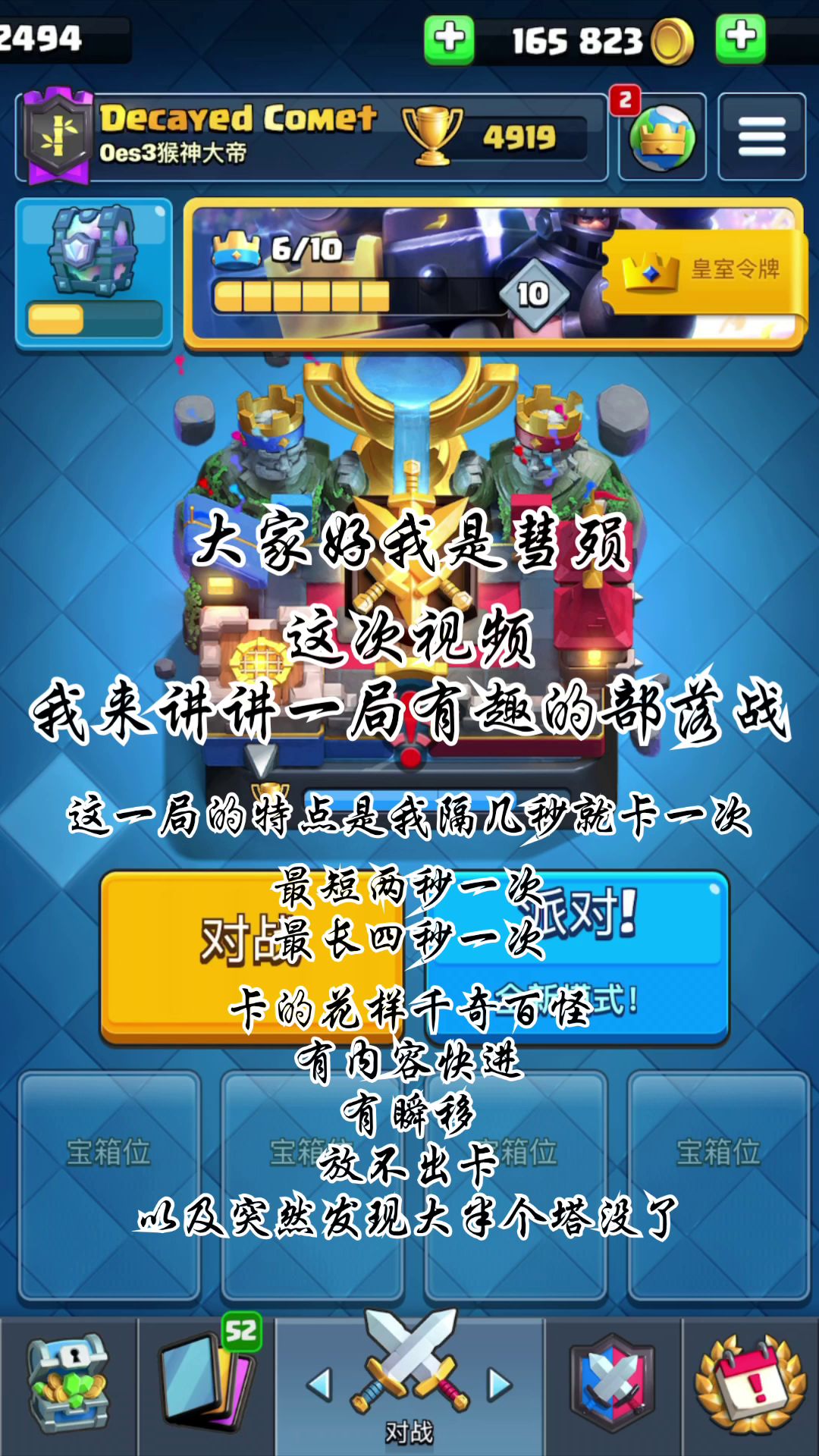Tap the green plus at the top center
Viewport: 819px width, 1456px height.
[450, 38]
